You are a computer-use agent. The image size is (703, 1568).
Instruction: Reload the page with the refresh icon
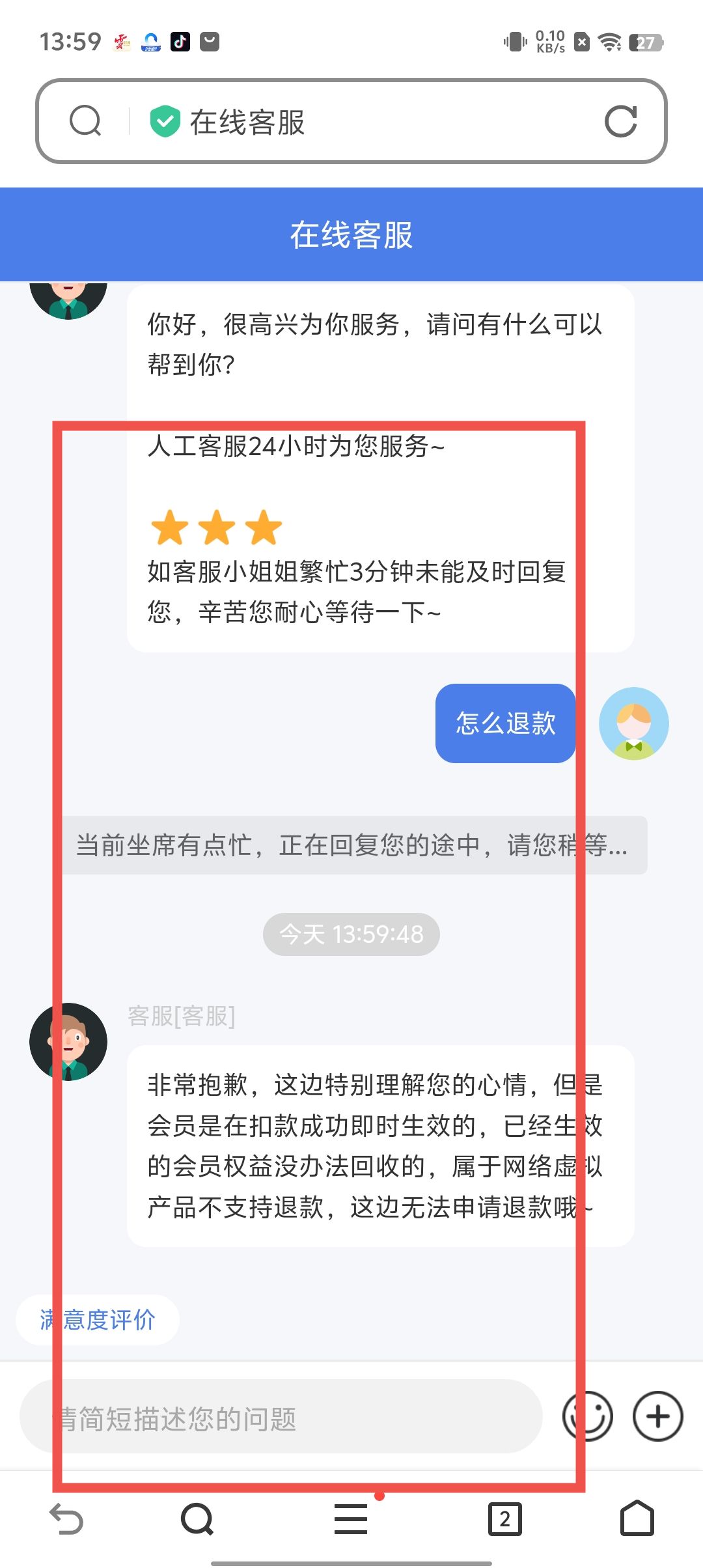click(x=620, y=121)
